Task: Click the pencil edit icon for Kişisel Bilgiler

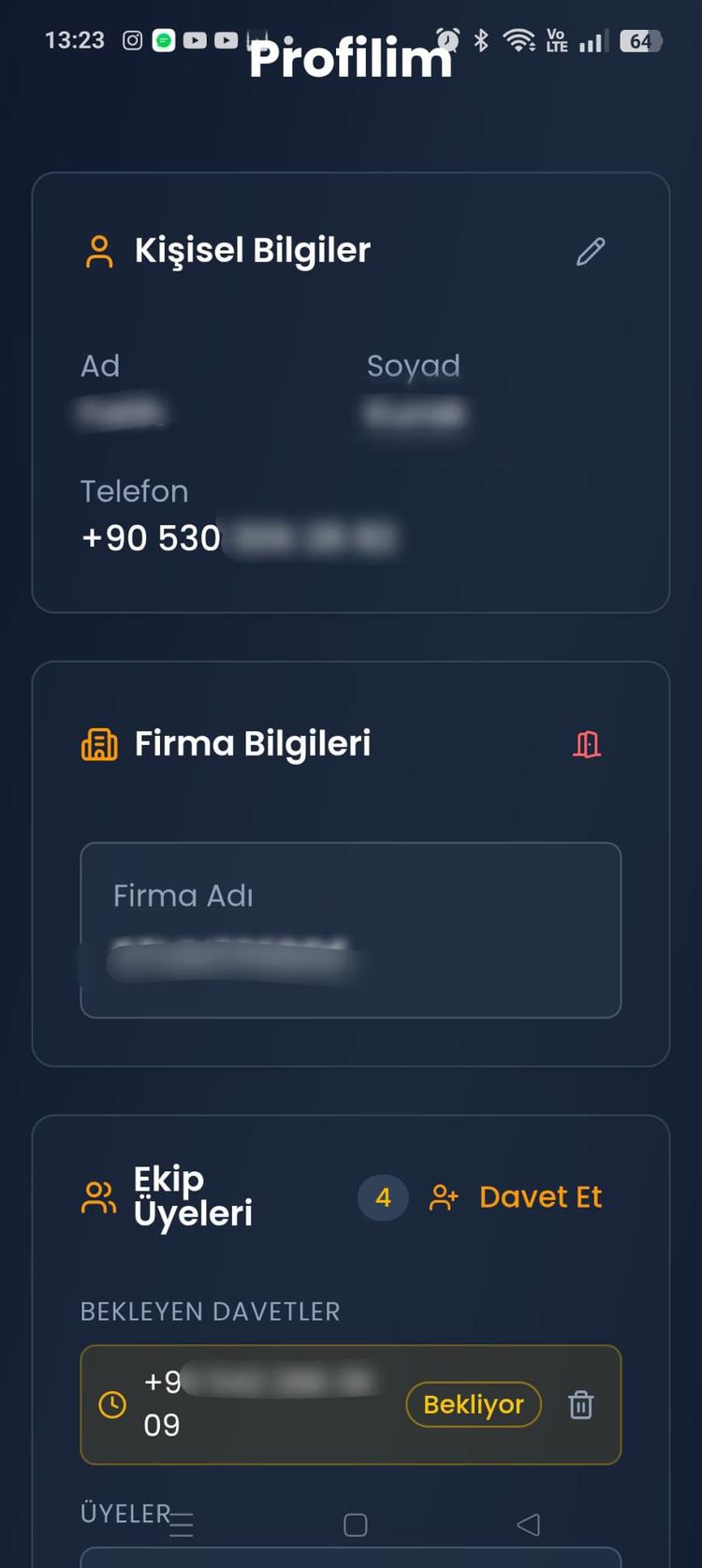Action: click(x=590, y=251)
